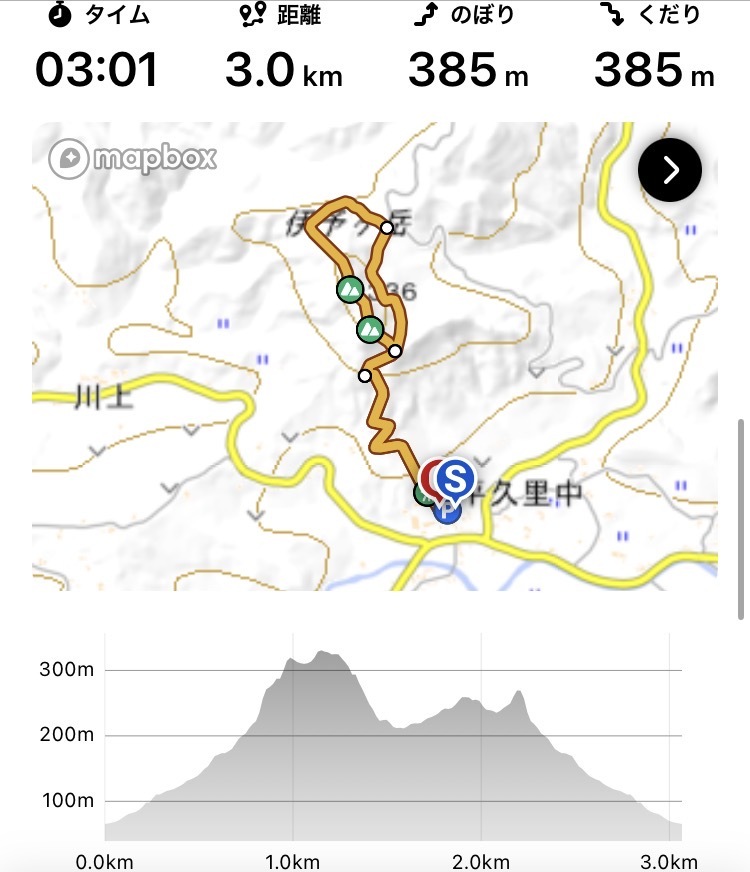Tap the parking P marker on map

[446, 513]
